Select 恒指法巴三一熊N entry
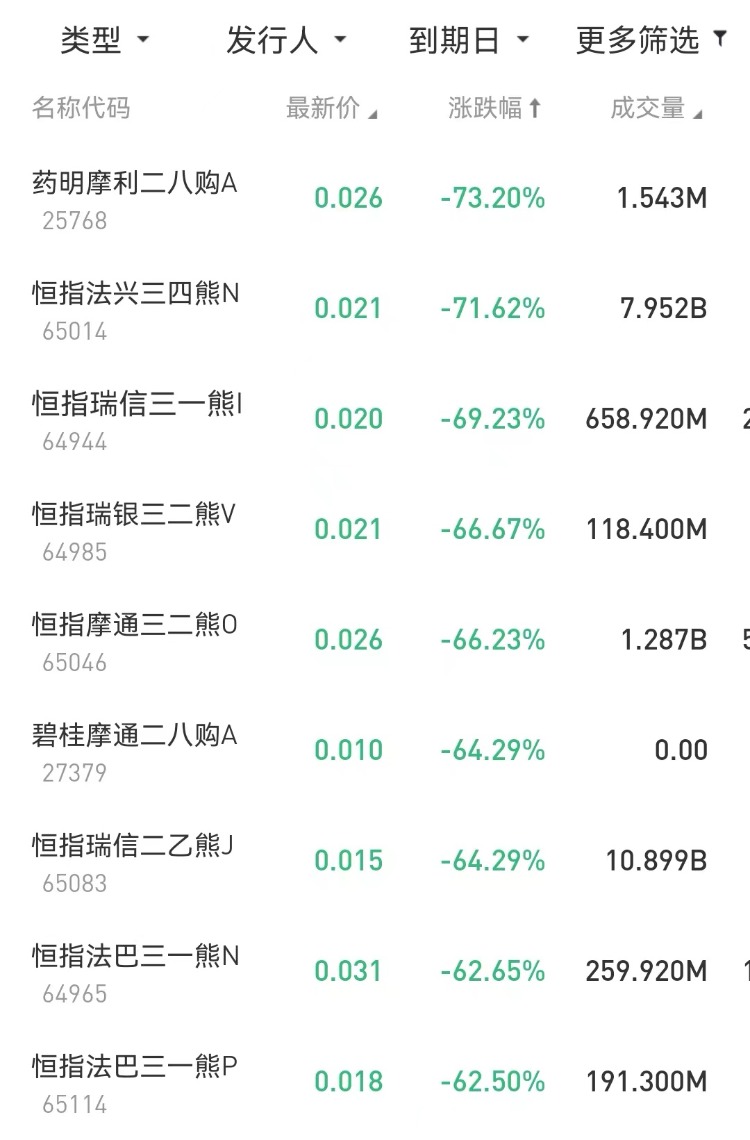This screenshot has width=750, height=1140. [135, 972]
